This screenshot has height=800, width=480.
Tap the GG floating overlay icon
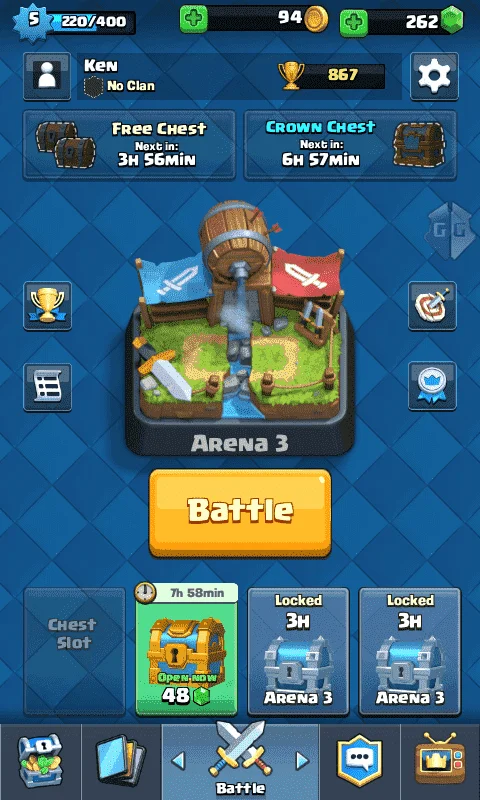pyautogui.click(x=450, y=231)
